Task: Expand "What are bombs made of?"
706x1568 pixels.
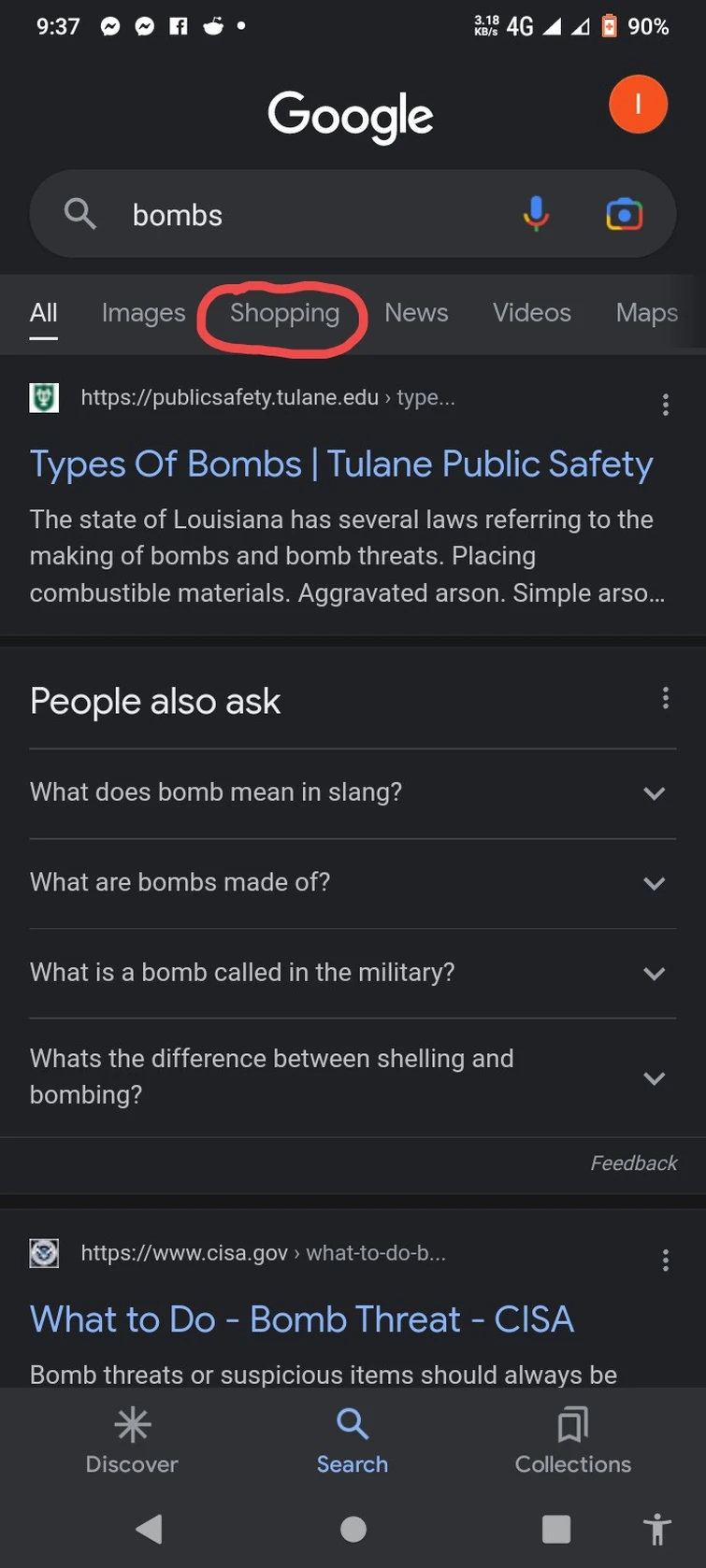Action: (x=353, y=882)
